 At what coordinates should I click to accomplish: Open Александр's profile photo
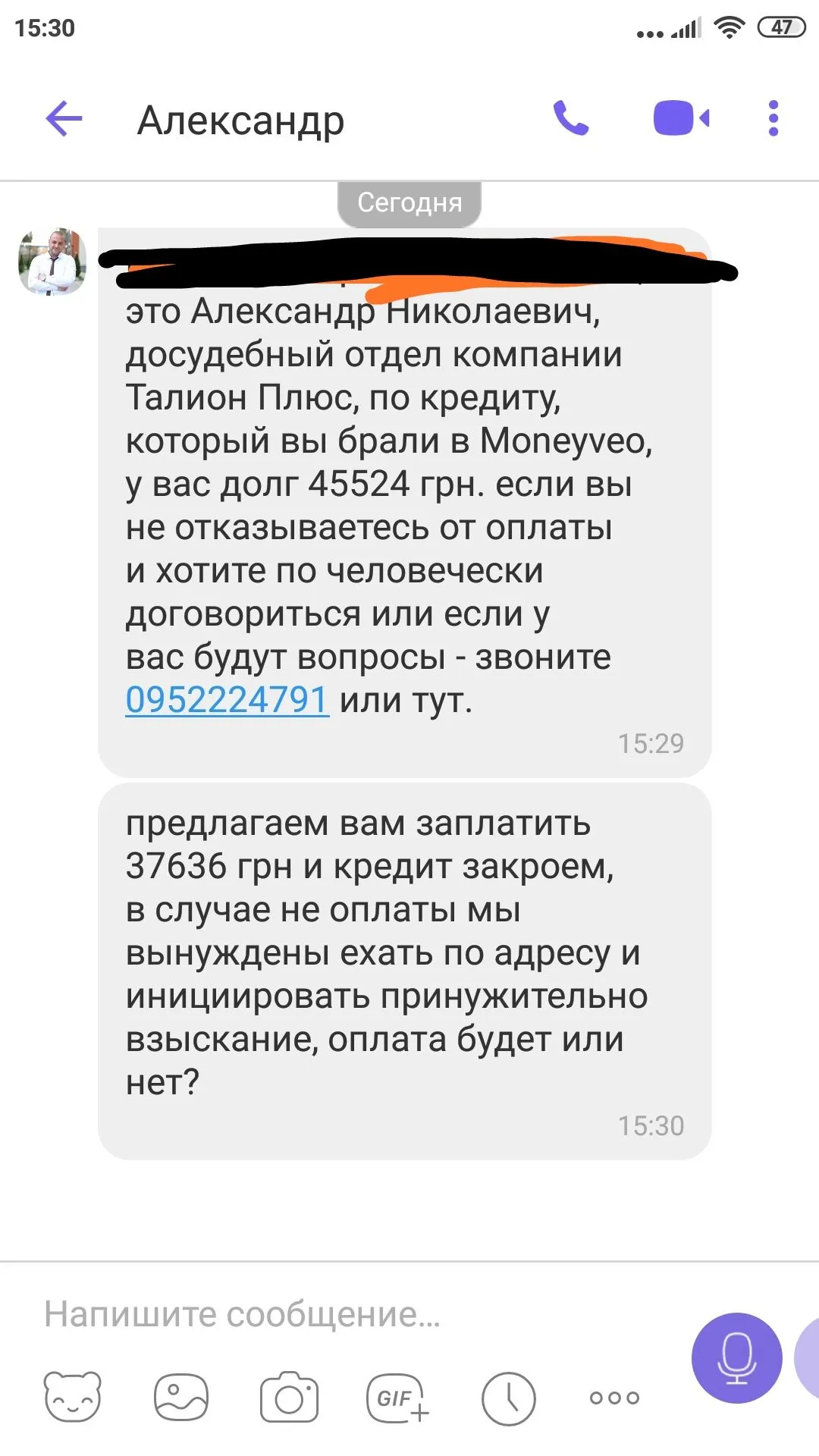click(x=52, y=262)
